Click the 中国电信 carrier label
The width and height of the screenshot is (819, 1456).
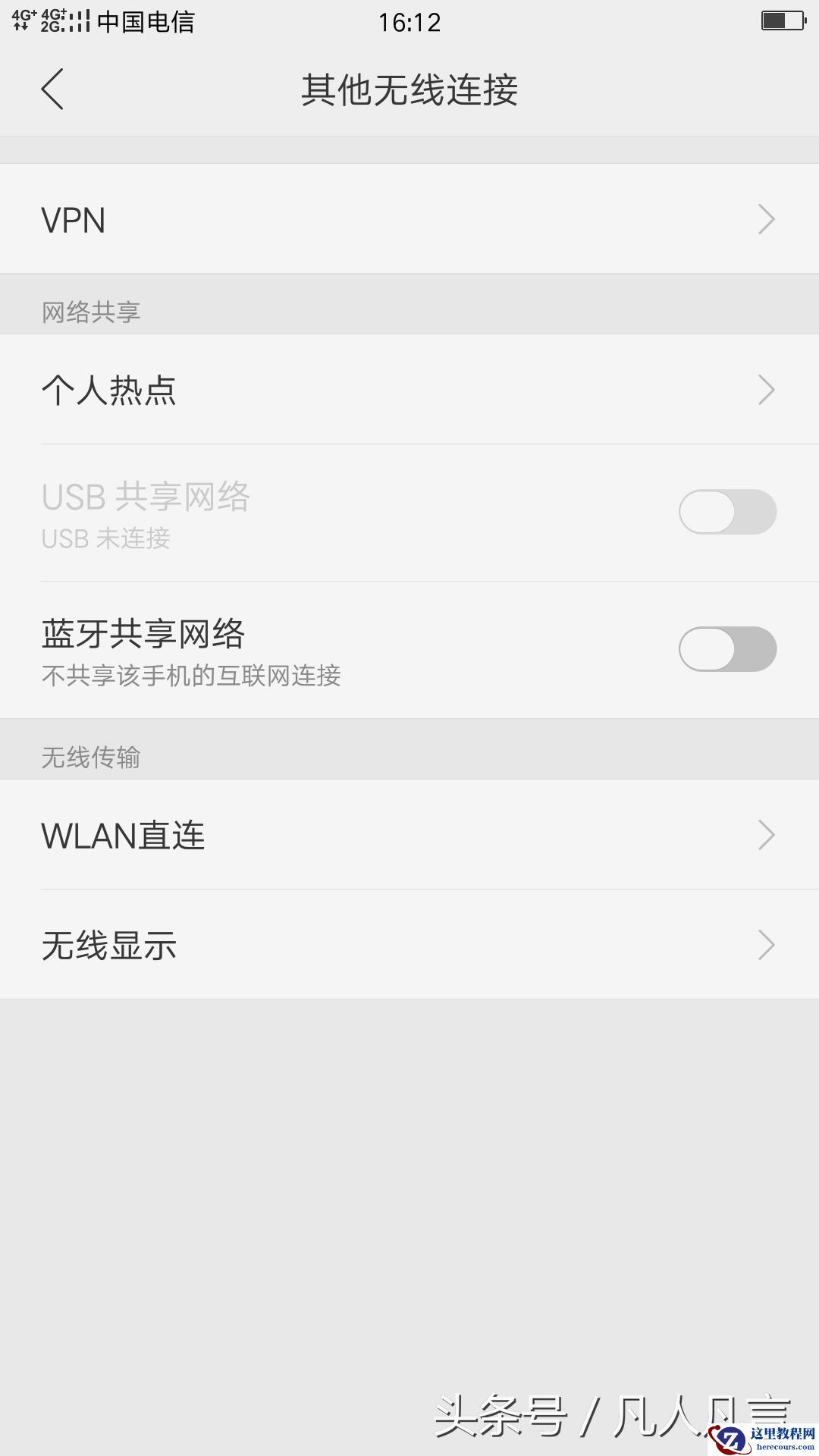(x=146, y=23)
